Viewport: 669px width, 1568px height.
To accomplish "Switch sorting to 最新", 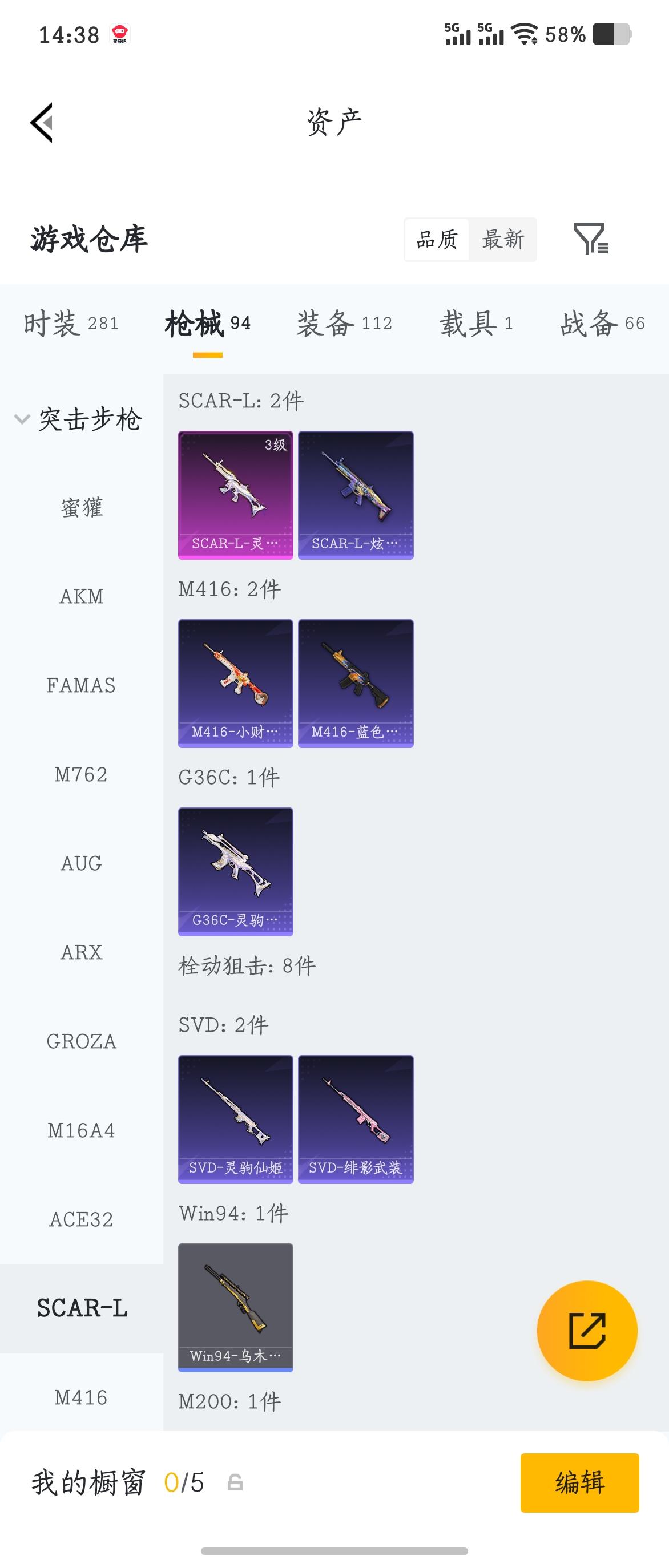I will point(503,240).
